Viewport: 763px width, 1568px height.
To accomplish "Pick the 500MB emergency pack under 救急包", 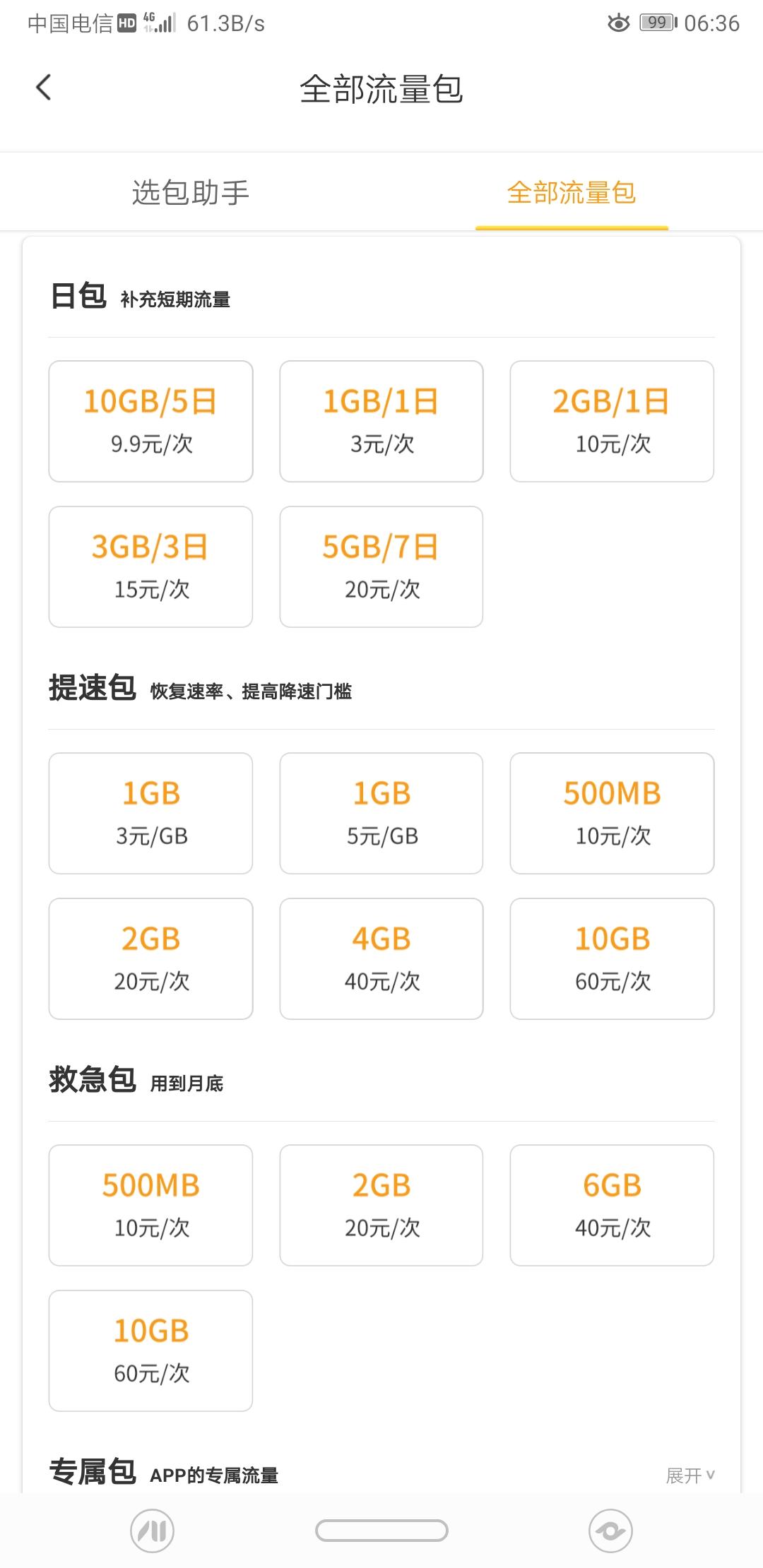I will (x=150, y=1206).
